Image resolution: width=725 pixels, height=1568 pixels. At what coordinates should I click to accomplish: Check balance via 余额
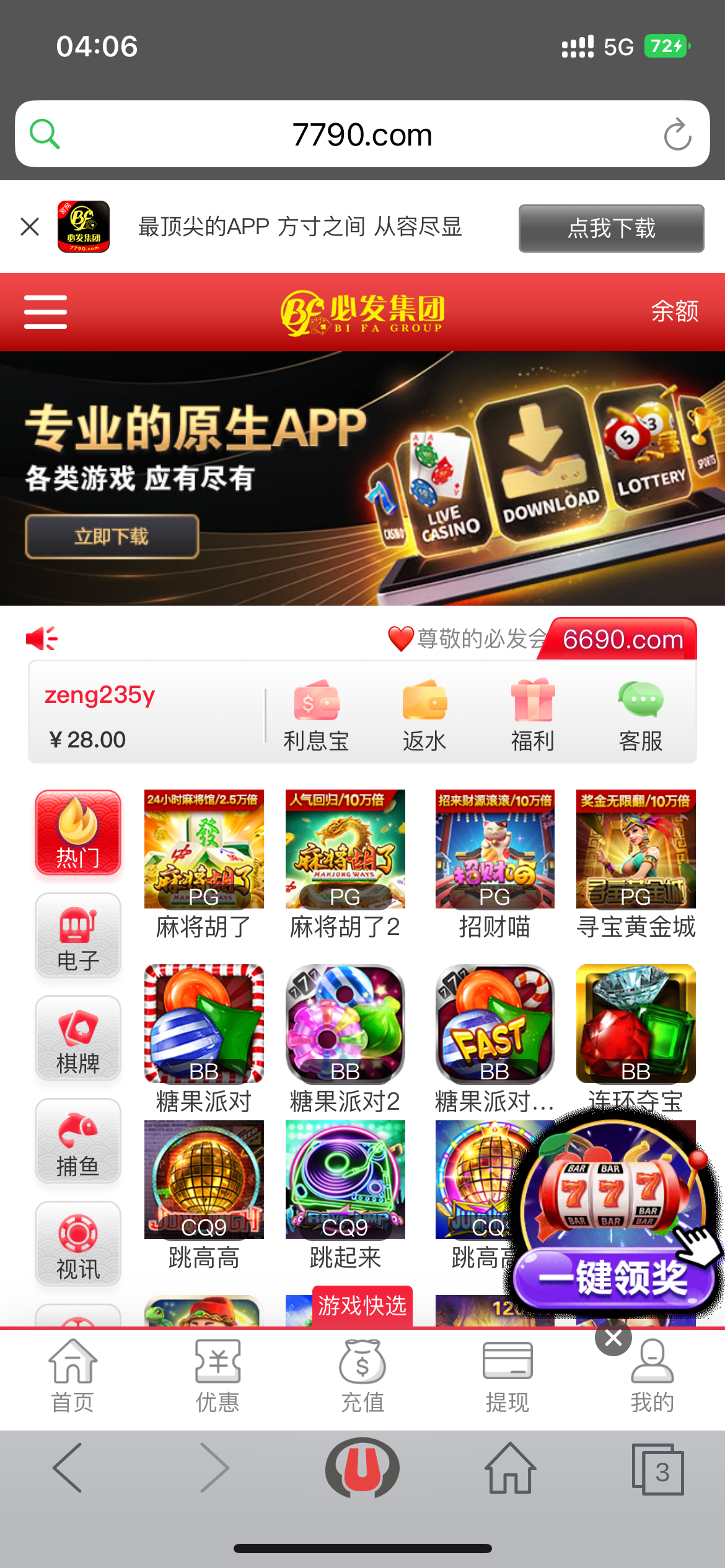[x=674, y=311]
